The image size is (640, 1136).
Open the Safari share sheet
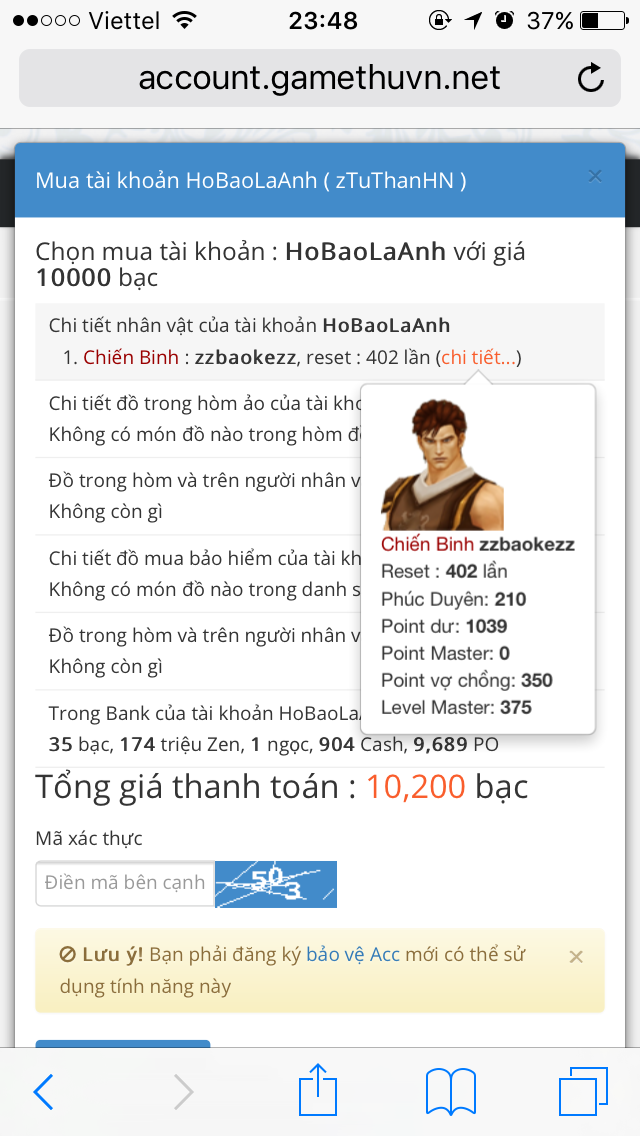pyautogui.click(x=318, y=1090)
